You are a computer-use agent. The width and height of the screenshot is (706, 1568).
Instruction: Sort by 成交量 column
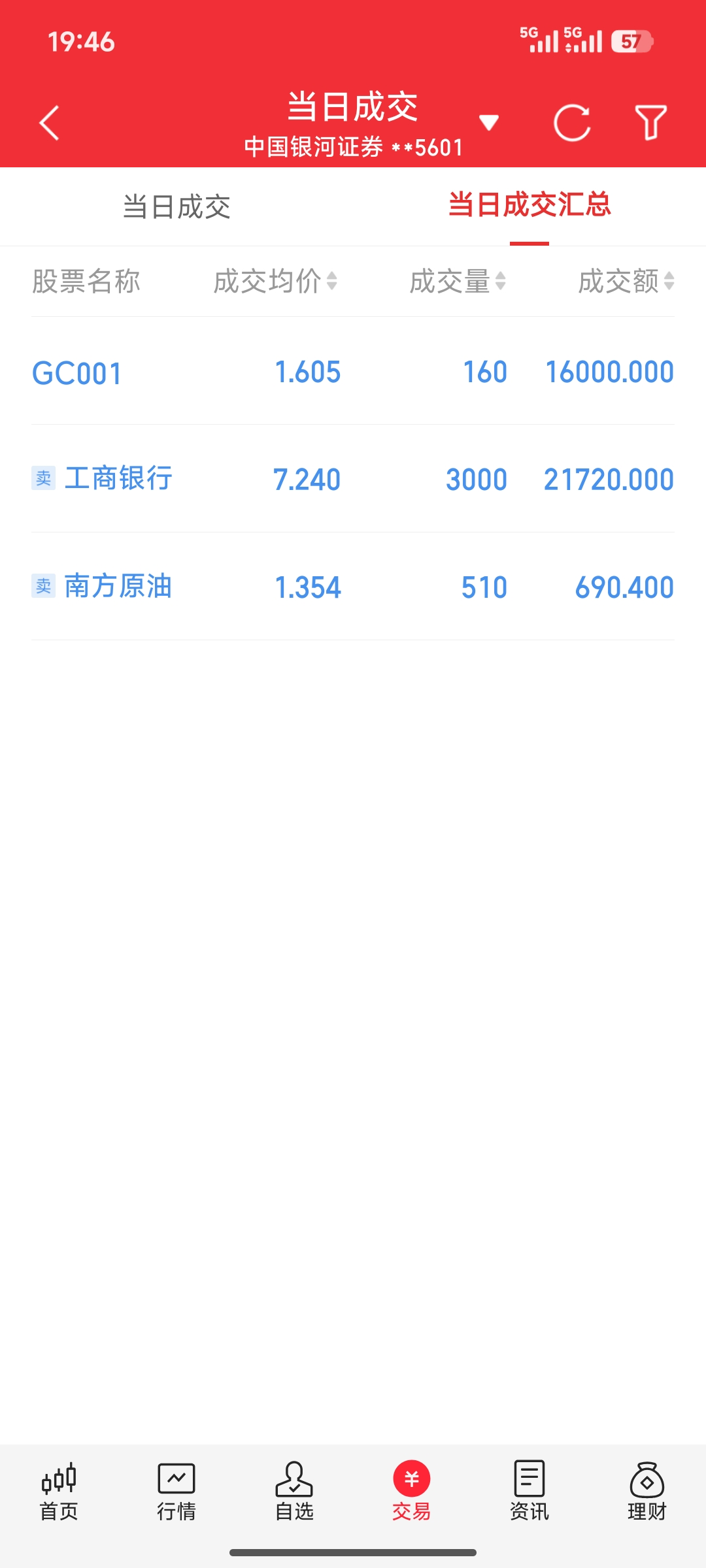[x=458, y=282]
